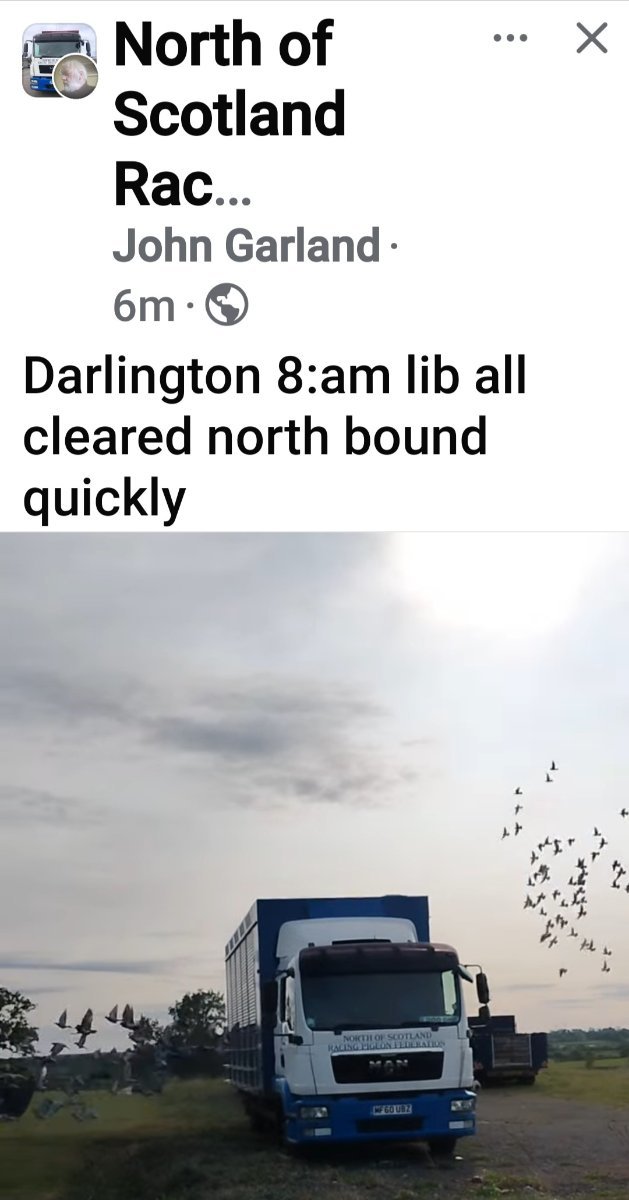View John Garland's profile

[246, 246]
